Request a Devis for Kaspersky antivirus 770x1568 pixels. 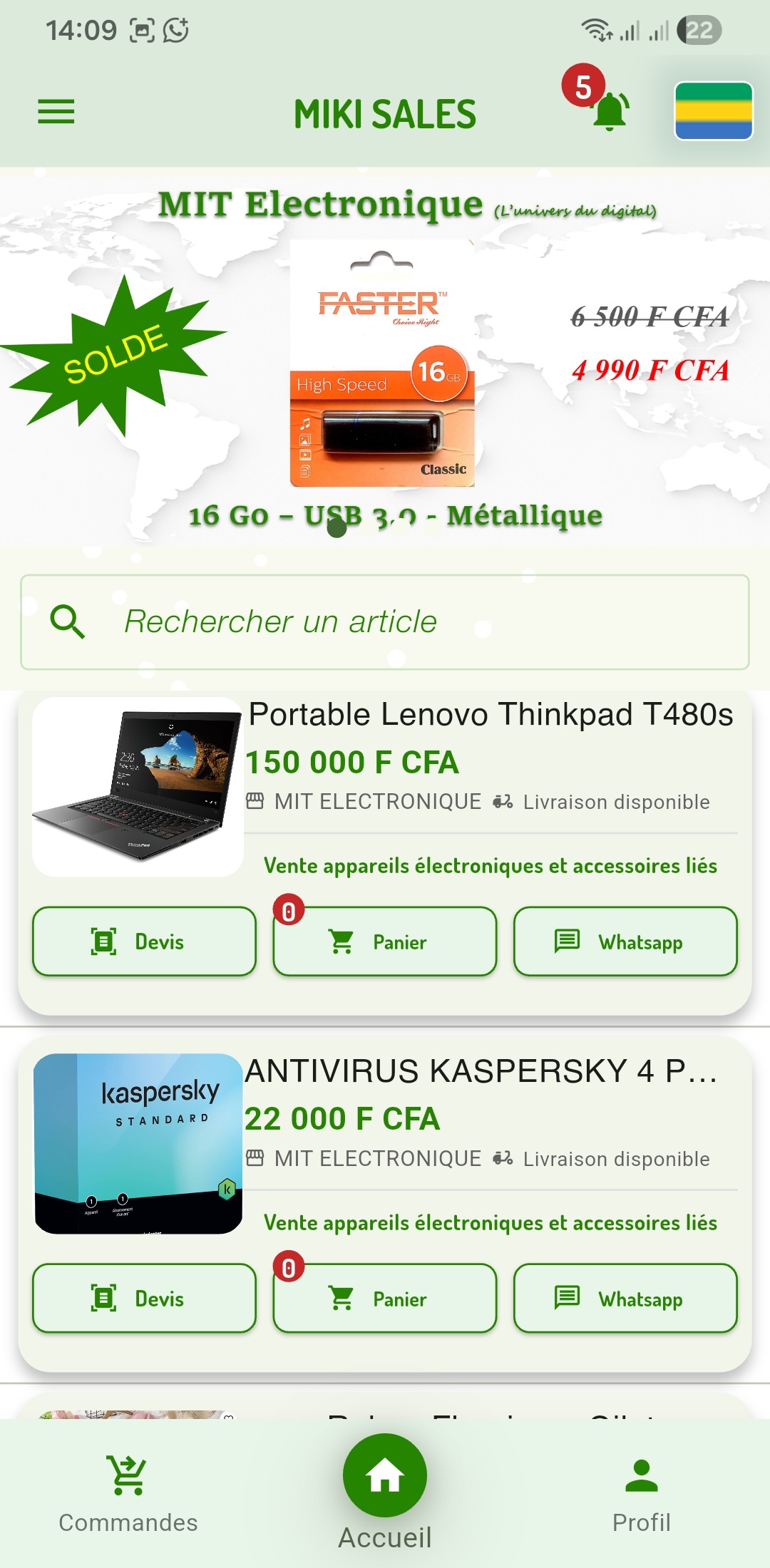point(144,1299)
